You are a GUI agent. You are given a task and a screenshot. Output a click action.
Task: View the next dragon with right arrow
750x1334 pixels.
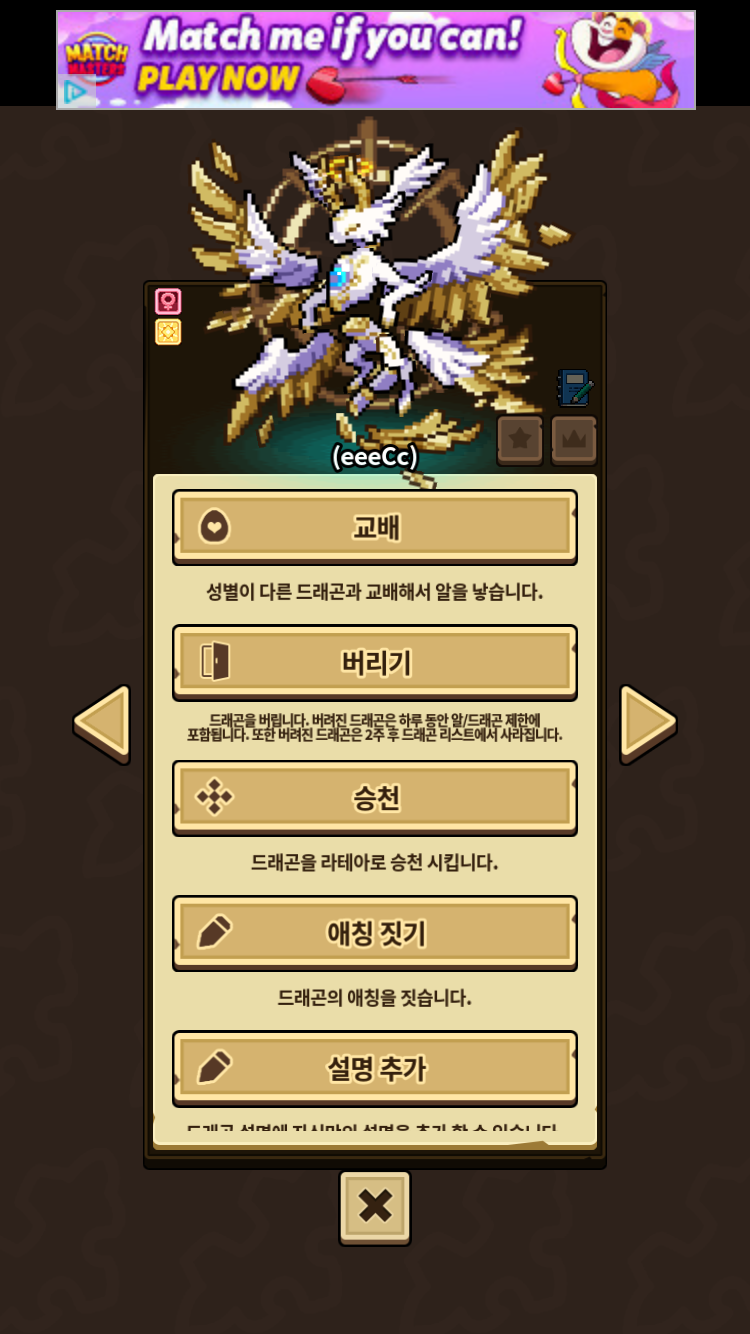pyautogui.click(x=648, y=722)
